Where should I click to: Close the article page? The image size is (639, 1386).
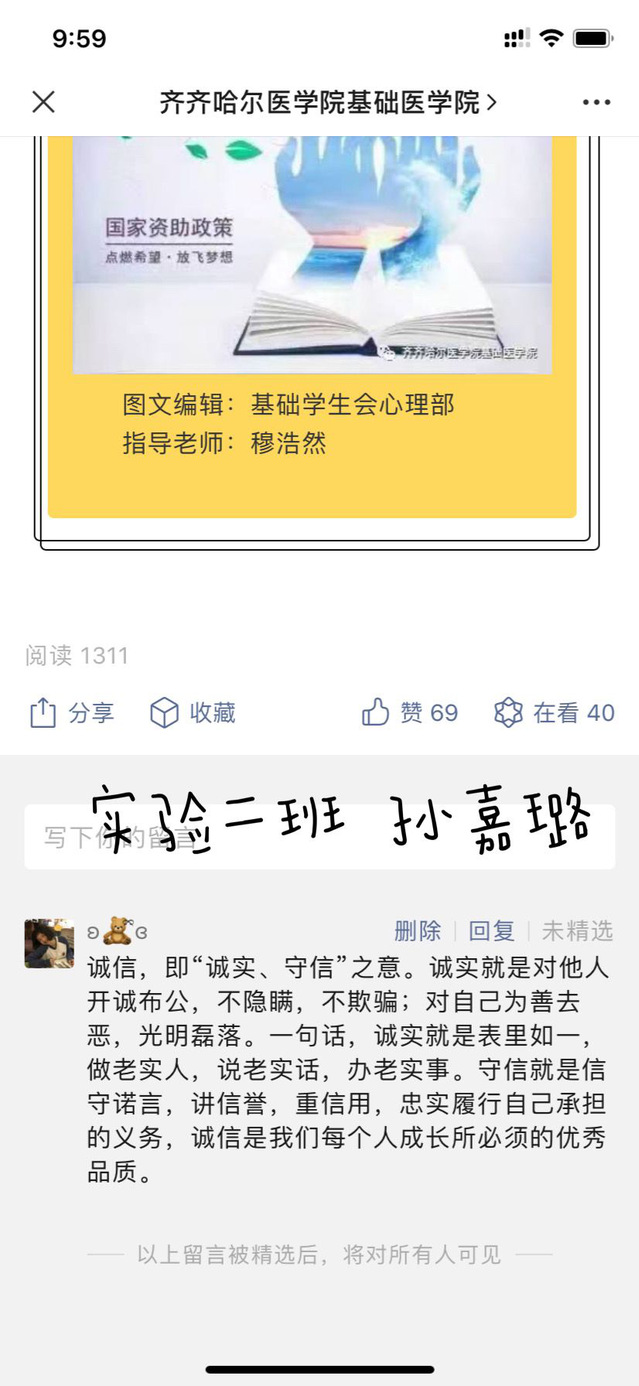coord(43,102)
